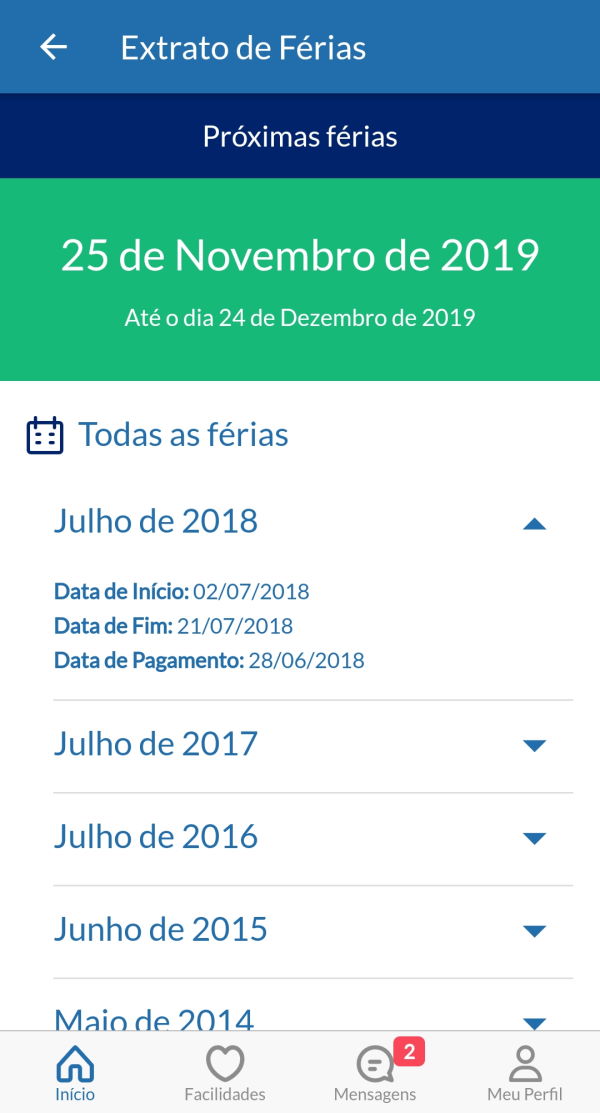Expand Junho de 2015 vacation details
600x1113 pixels.
tap(313, 931)
